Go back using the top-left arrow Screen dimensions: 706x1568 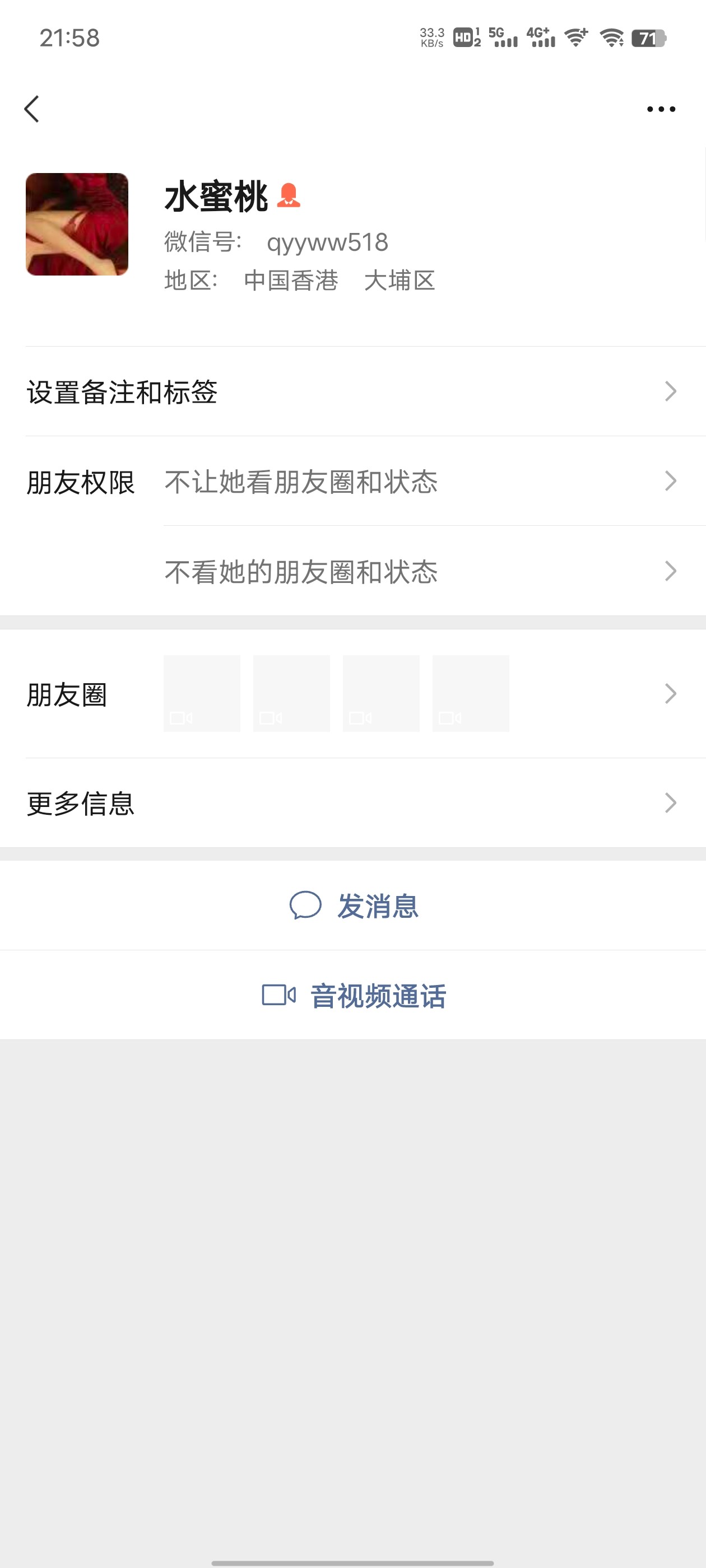pos(32,109)
